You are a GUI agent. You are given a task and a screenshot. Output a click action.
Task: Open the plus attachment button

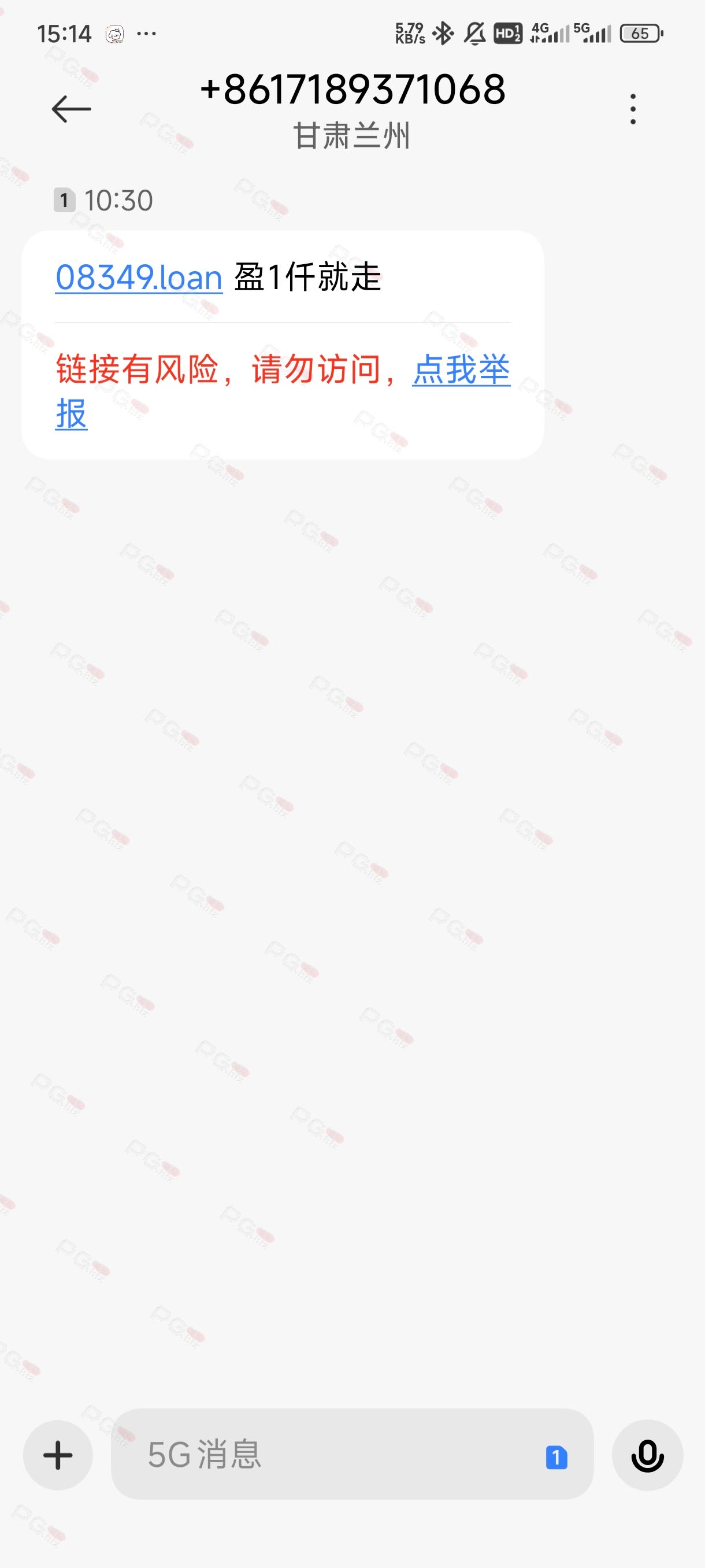click(58, 1455)
